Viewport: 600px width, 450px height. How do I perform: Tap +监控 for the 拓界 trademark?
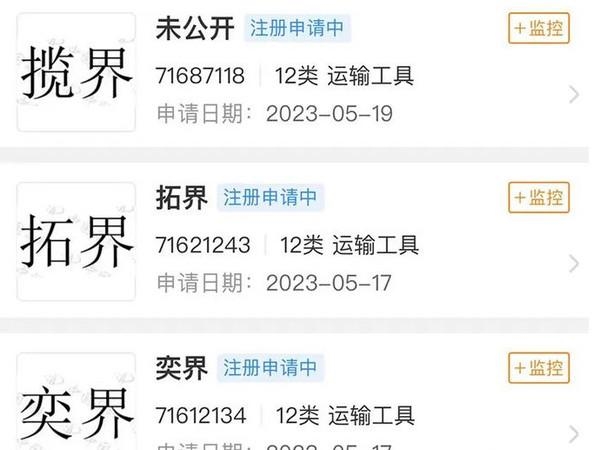[x=538, y=197]
